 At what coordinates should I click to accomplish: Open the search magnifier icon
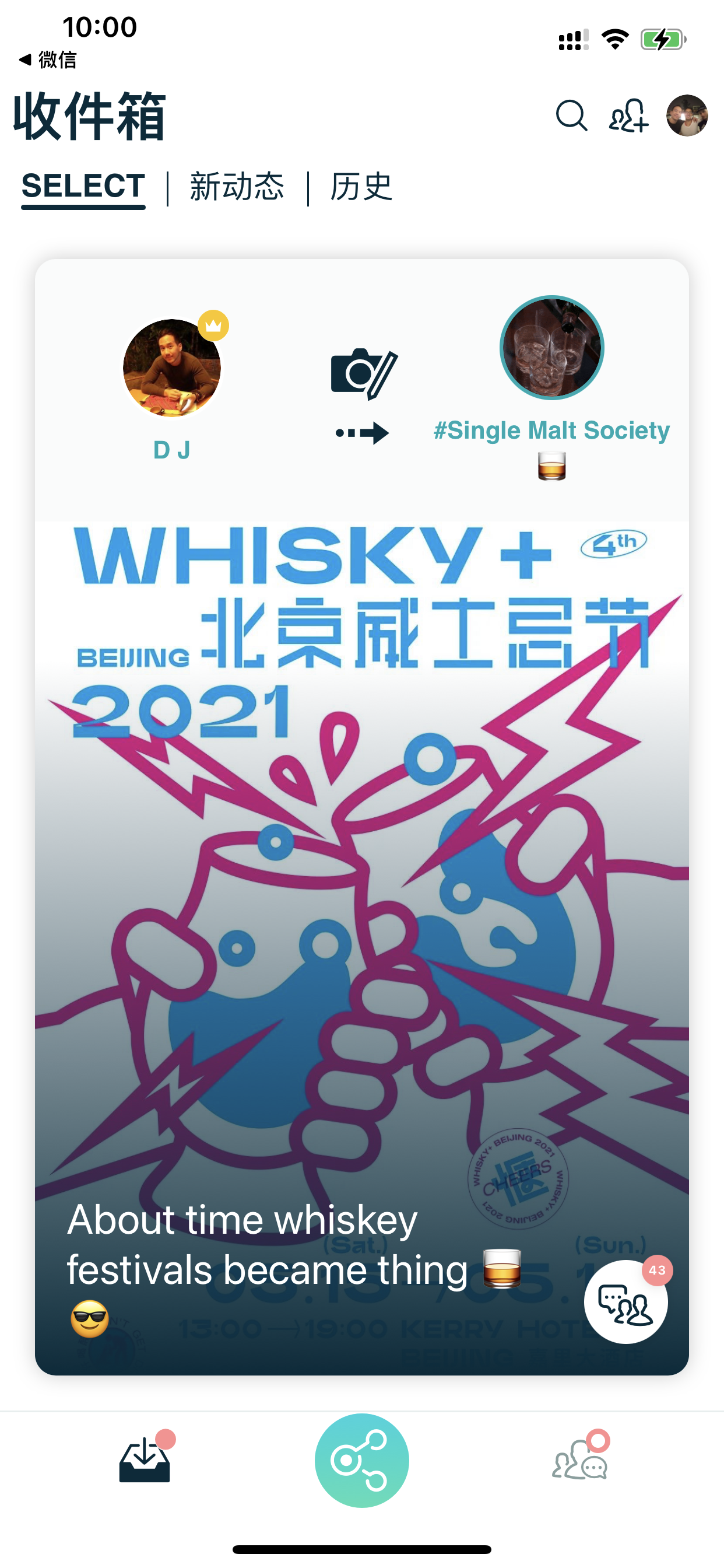coord(571,116)
